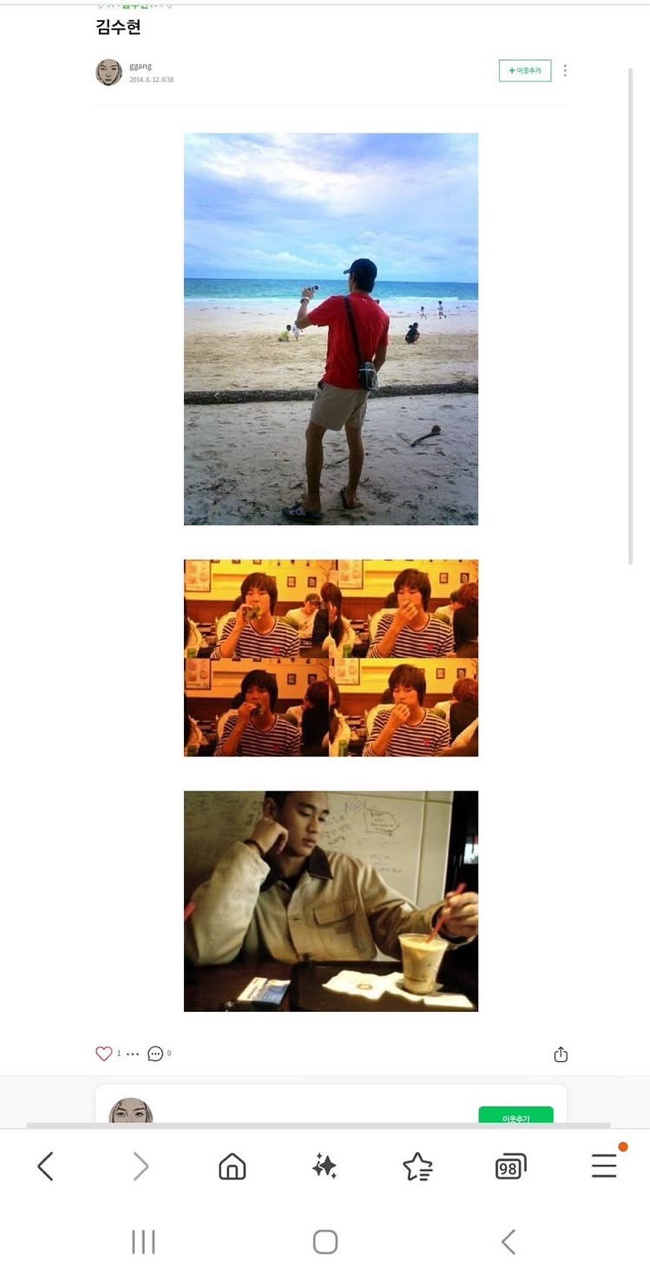Screen dimensions: 650x1280
Task: Open the browser hamburger menu
Action: 604,1166
